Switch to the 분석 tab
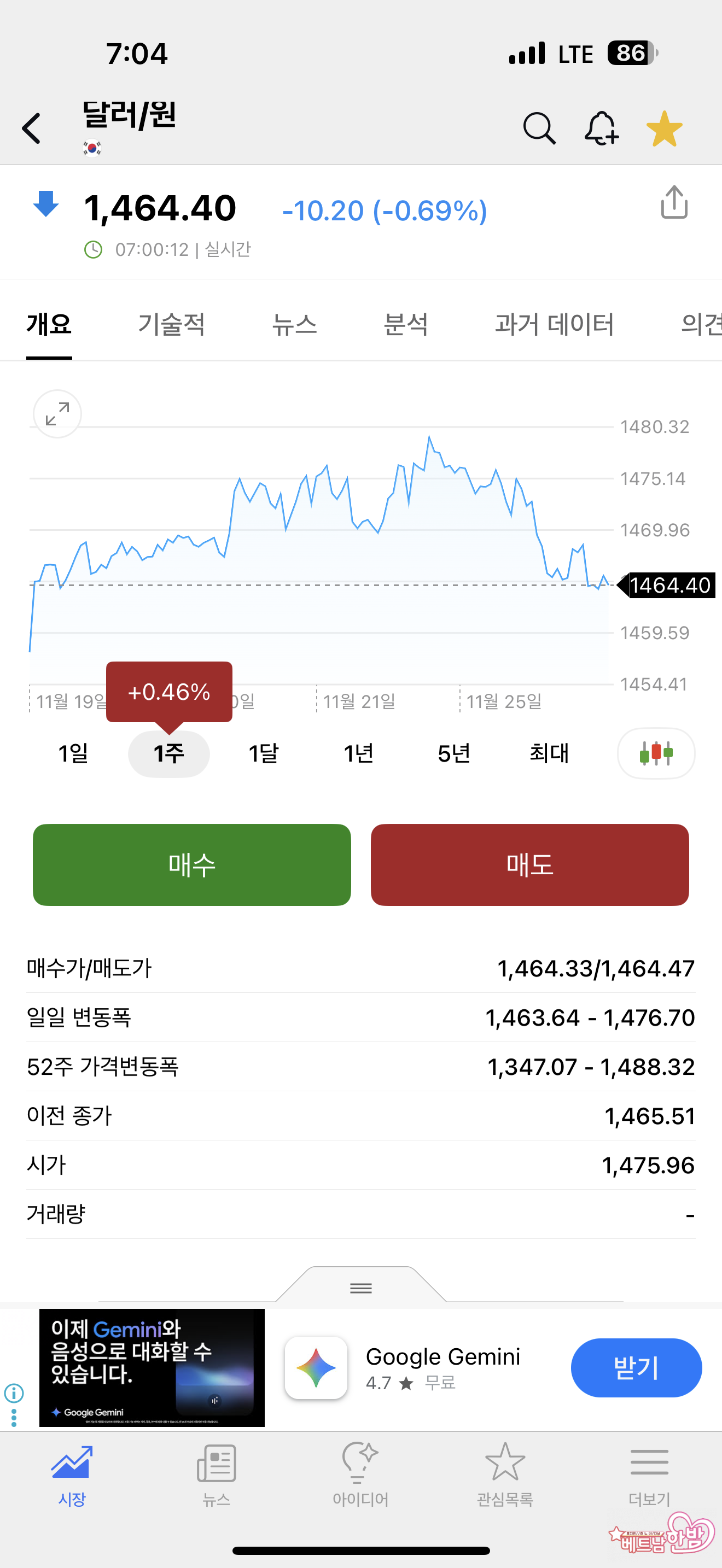 tap(405, 324)
